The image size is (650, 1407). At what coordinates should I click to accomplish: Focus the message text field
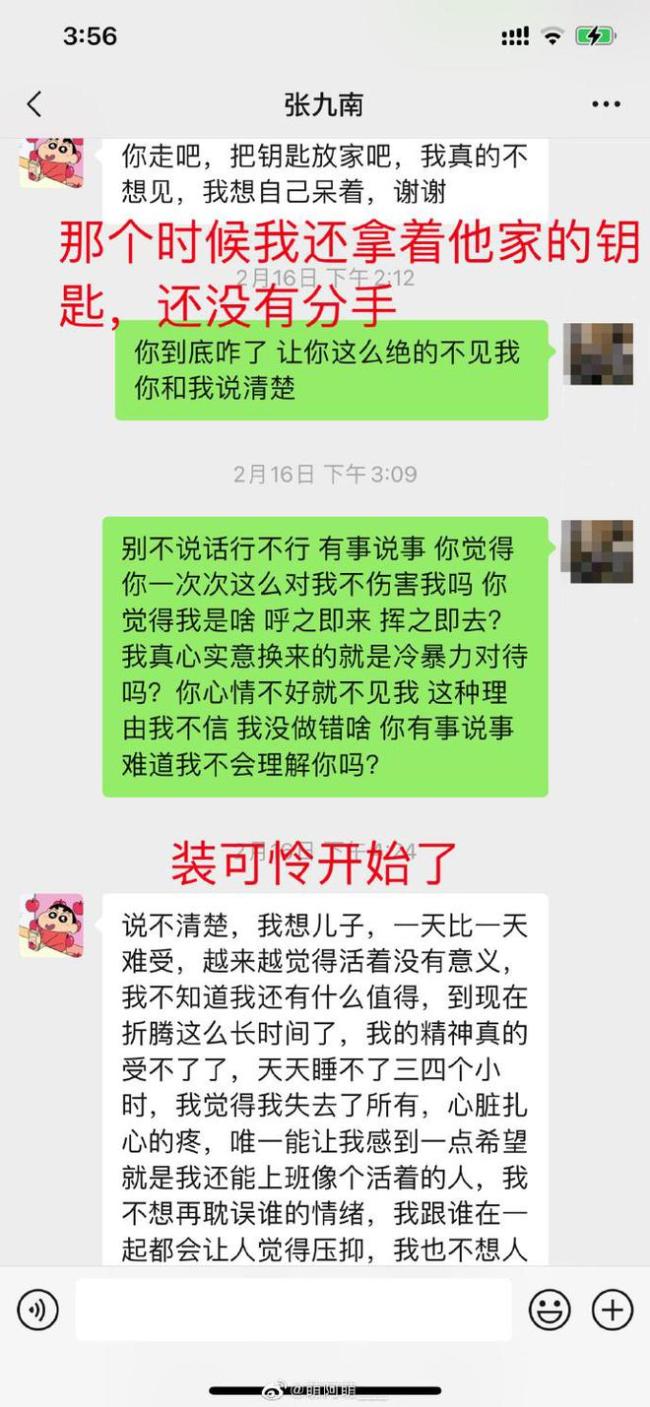click(293, 1309)
